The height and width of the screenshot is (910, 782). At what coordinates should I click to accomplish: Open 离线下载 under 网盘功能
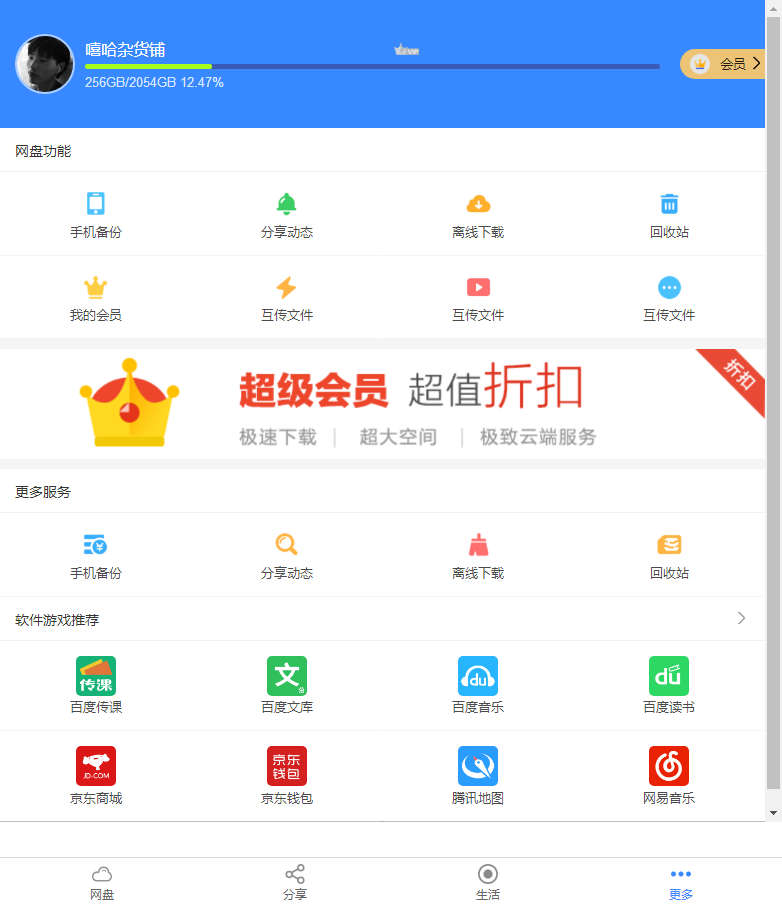[x=478, y=214]
